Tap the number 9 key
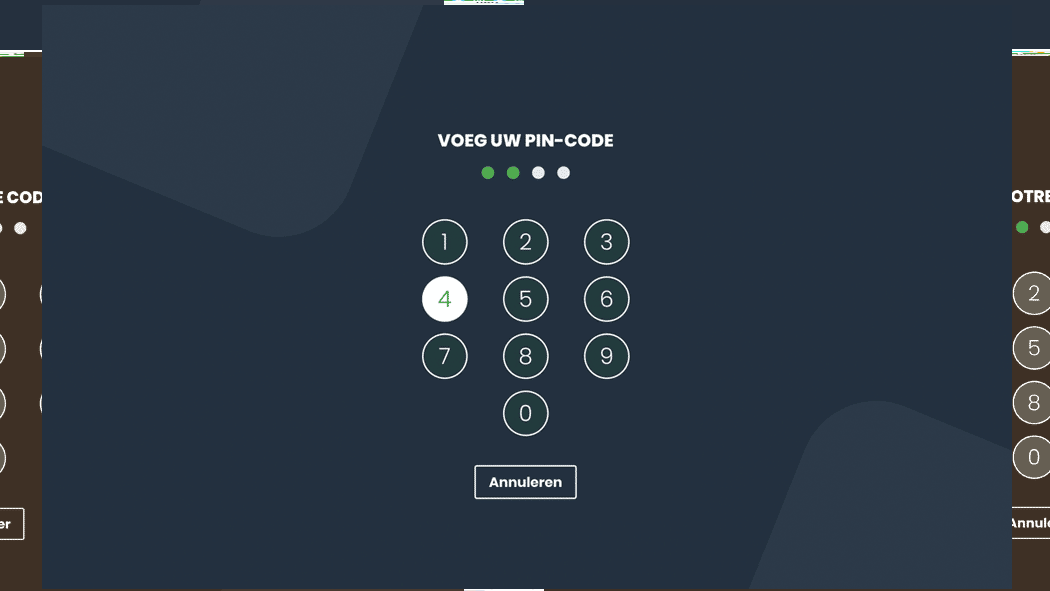1050x591 pixels. pyautogui.click(x=606, y=356)
